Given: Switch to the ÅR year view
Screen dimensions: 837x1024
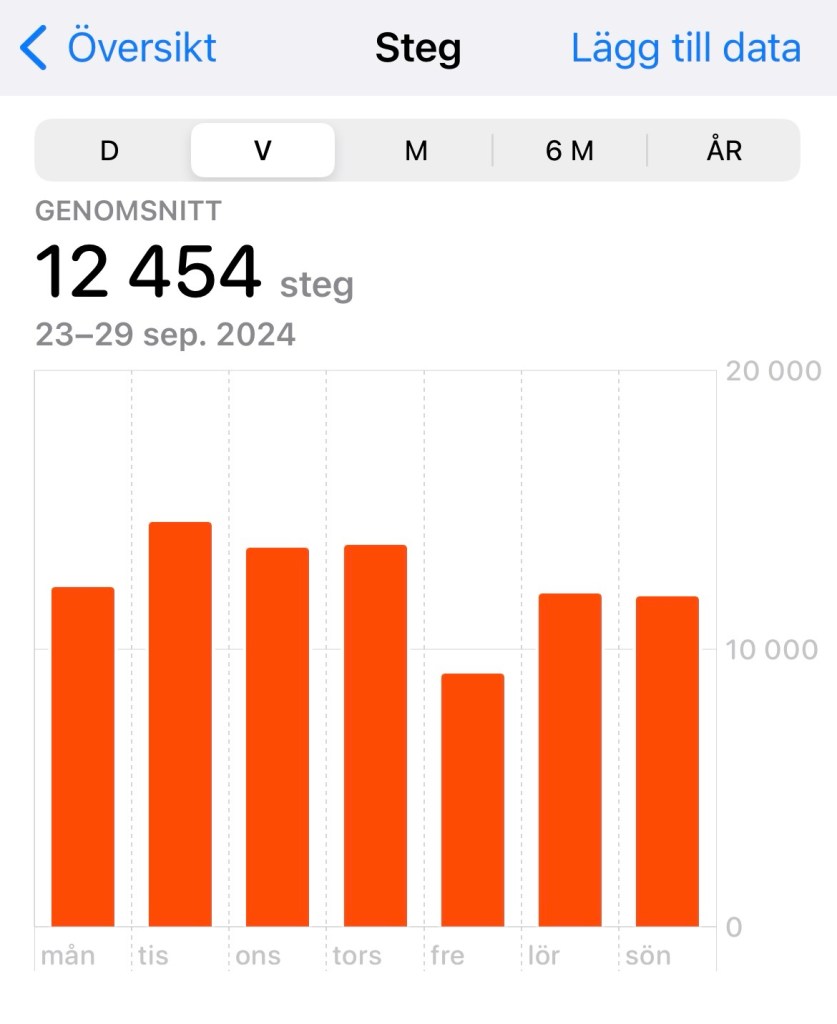Looking at the screenshot, I should [724, 151].
